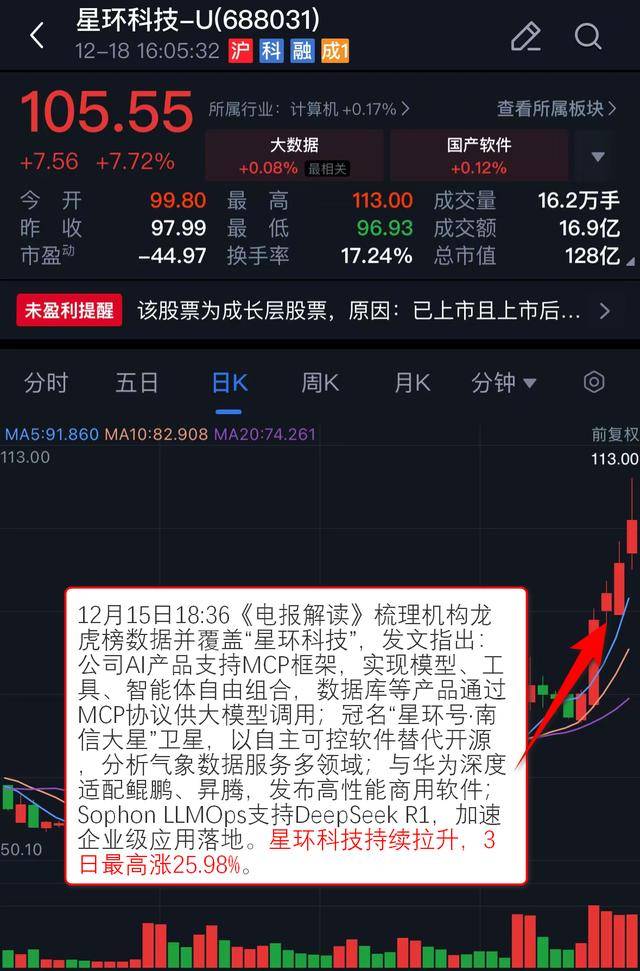Open stock search magnifier
Viewport: 640px width, 971px height.
coord(588,37)
